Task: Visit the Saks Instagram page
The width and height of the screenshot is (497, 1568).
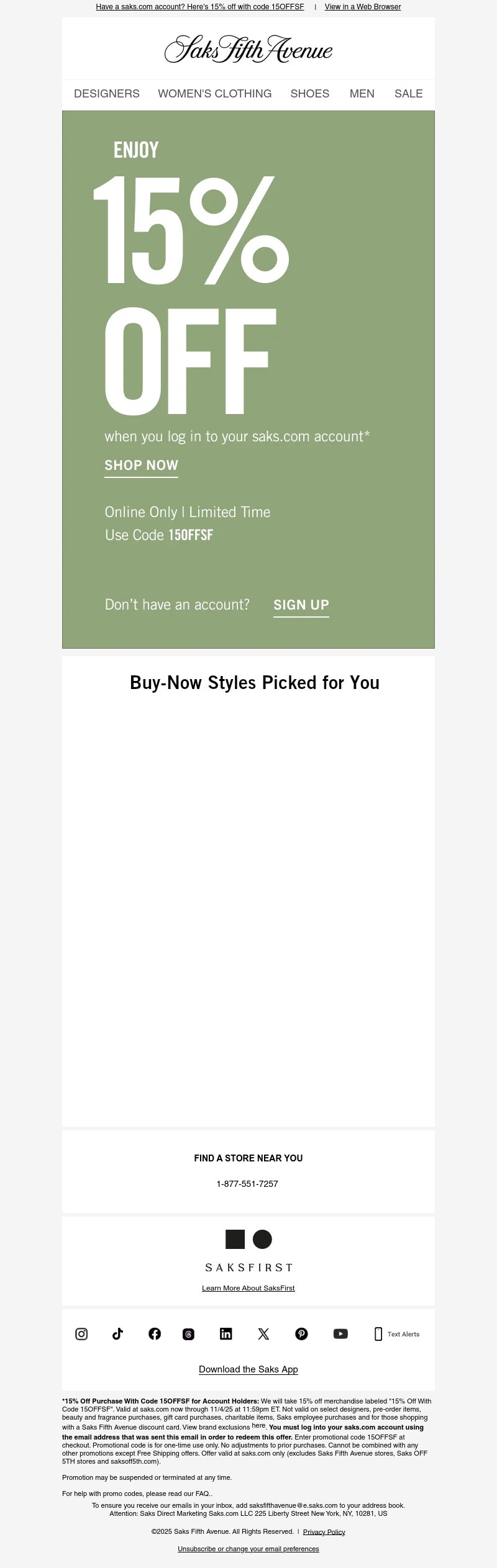Action: tap(81, 1334)
